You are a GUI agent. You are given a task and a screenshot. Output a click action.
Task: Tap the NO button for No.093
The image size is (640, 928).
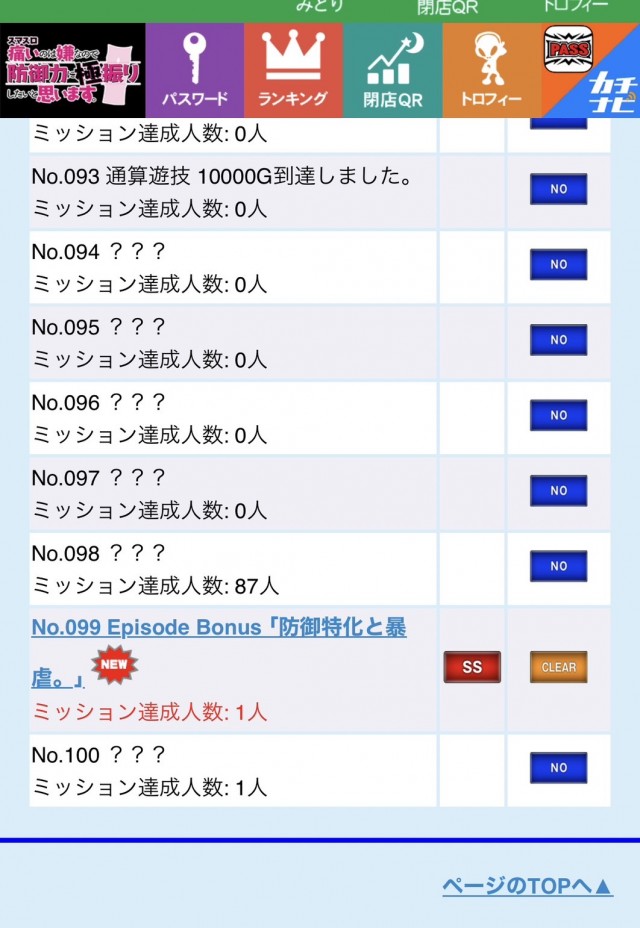click(558, 189)
